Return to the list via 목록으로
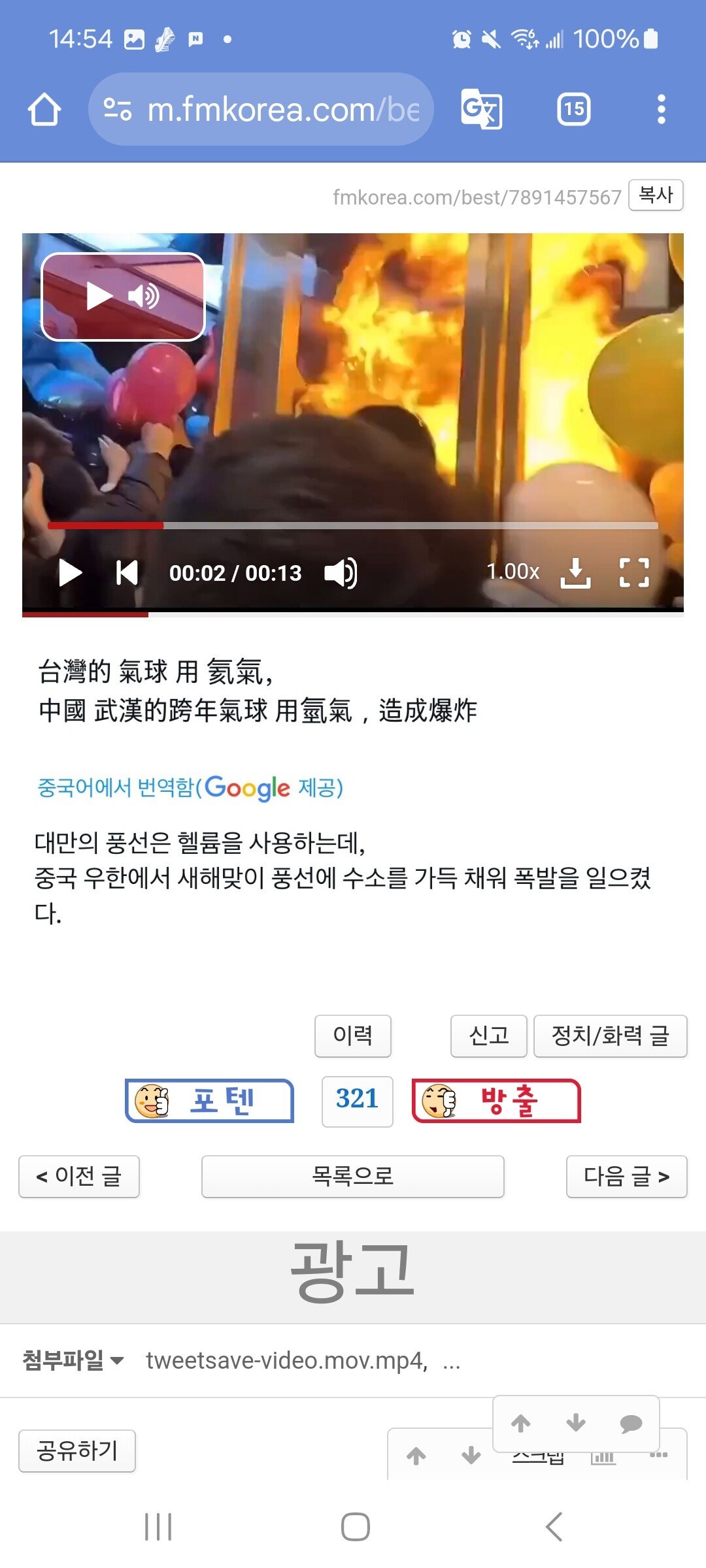 pyautogui.click(x=352, y=1177)
